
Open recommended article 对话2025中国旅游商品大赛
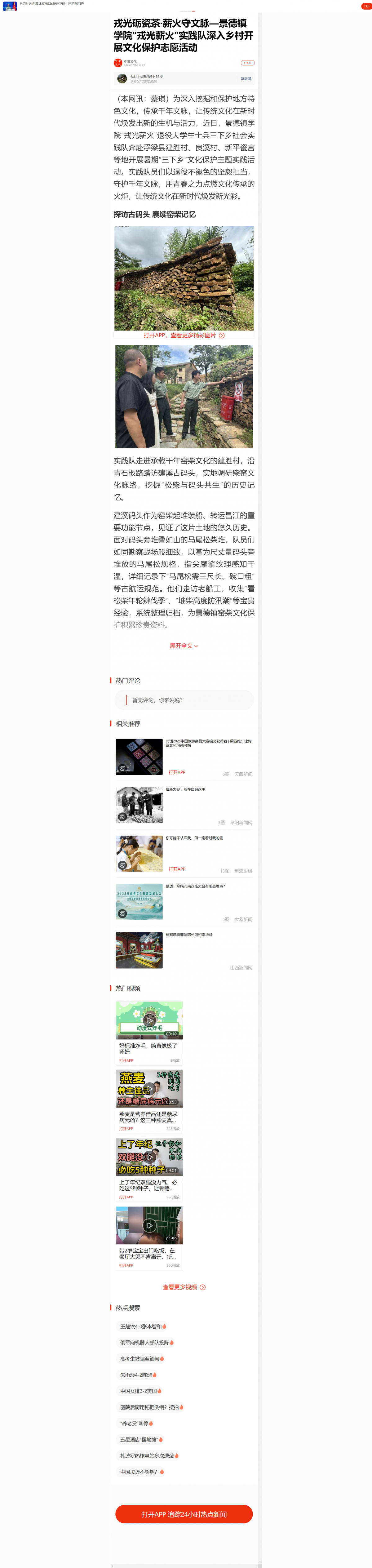click(x=208, y=743)
